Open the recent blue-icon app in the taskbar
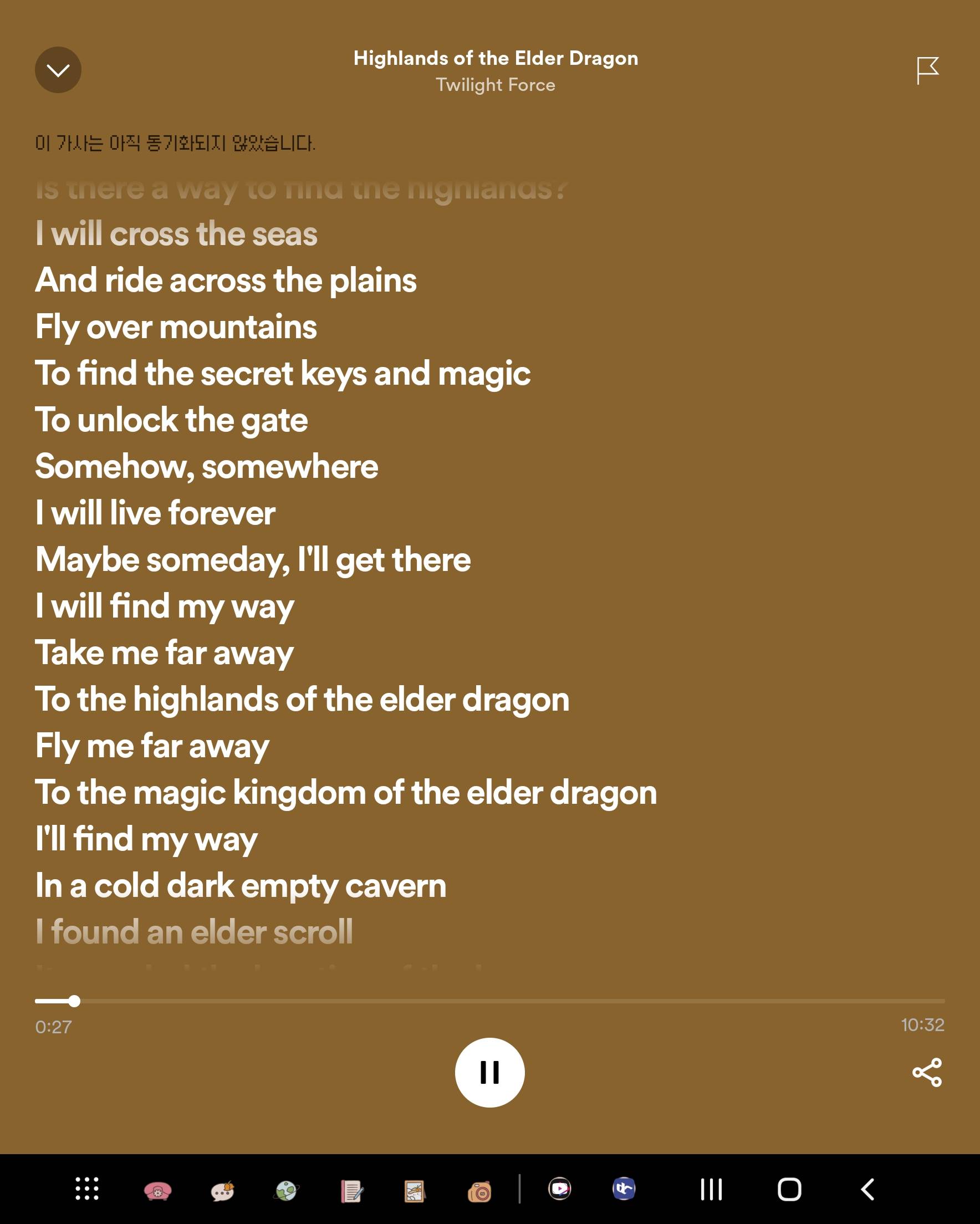This screenshot has height=1224, width=980. point(624,1188)
